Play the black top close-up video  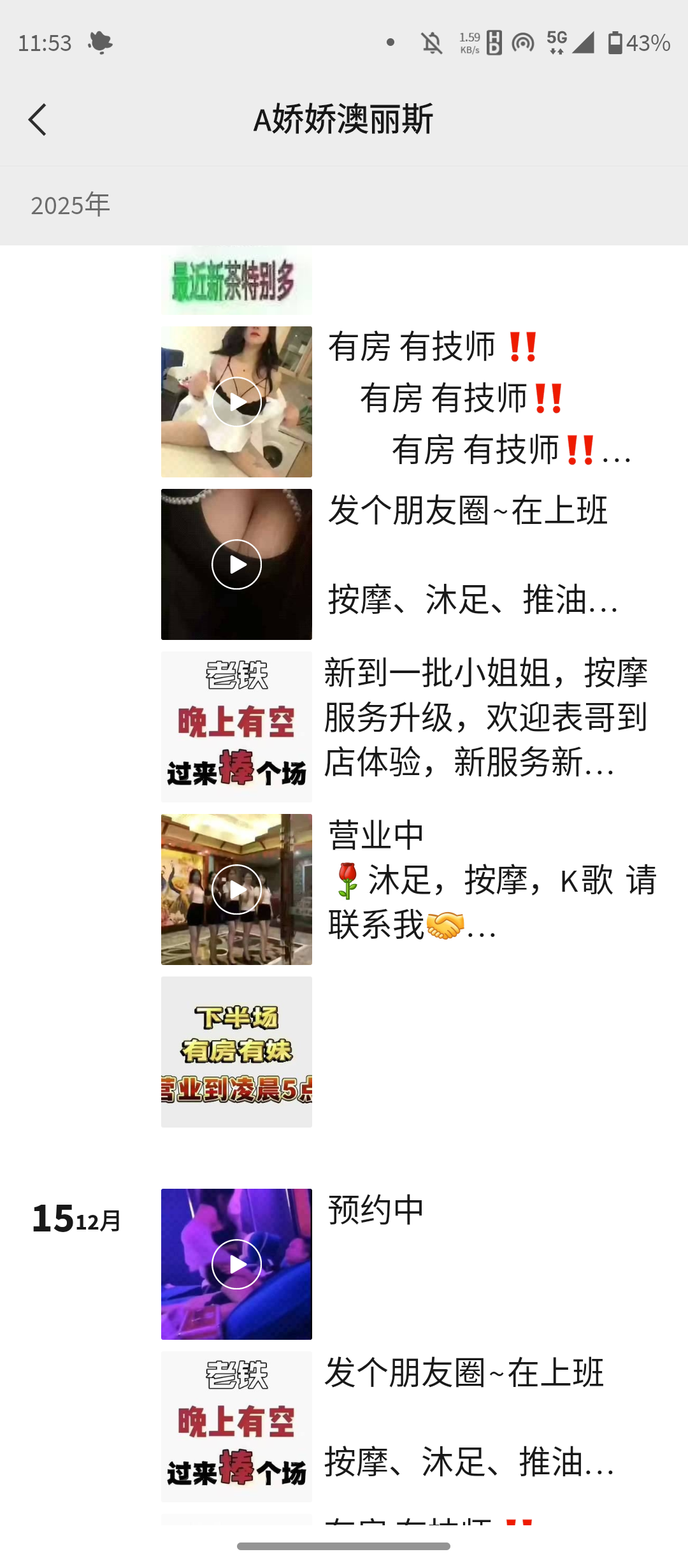pos(236,564)
